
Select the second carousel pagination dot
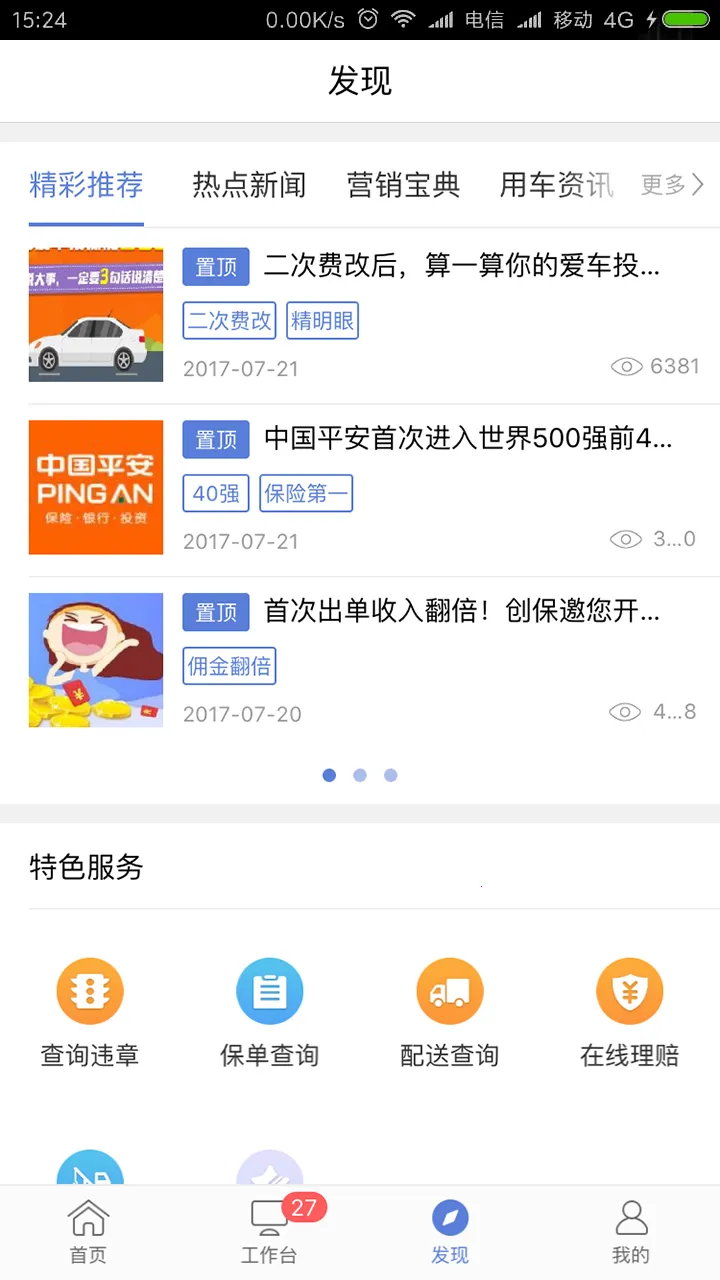(360, 775)
